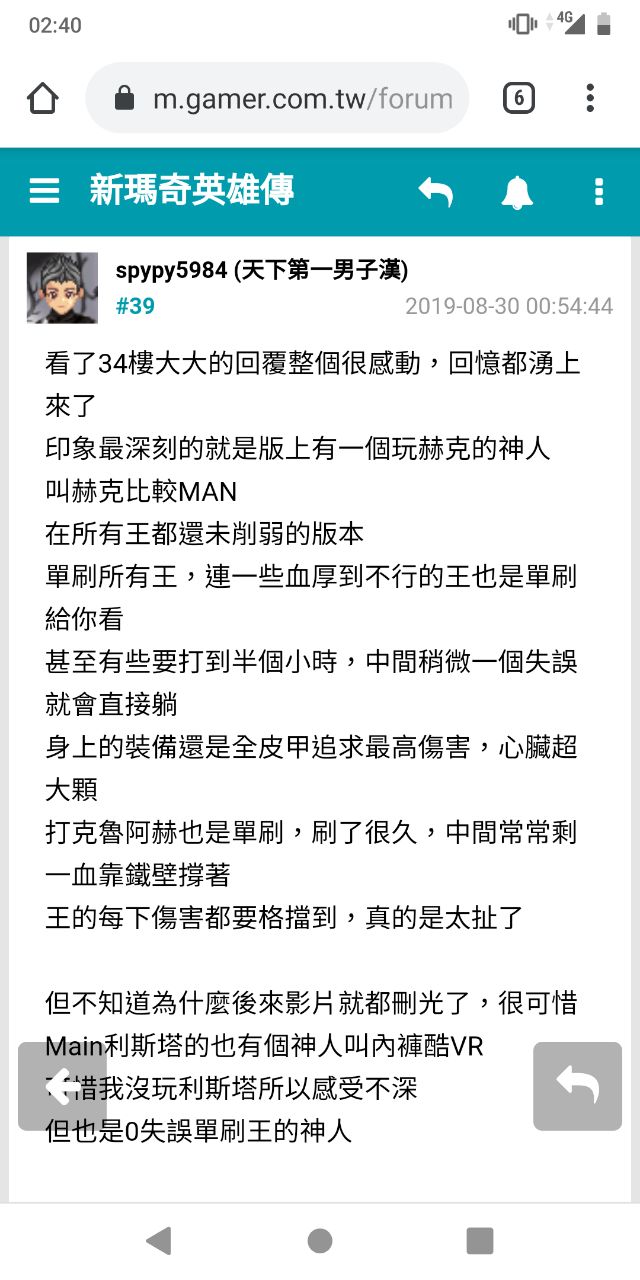Open recent apps from the navigation bar

480,1241
